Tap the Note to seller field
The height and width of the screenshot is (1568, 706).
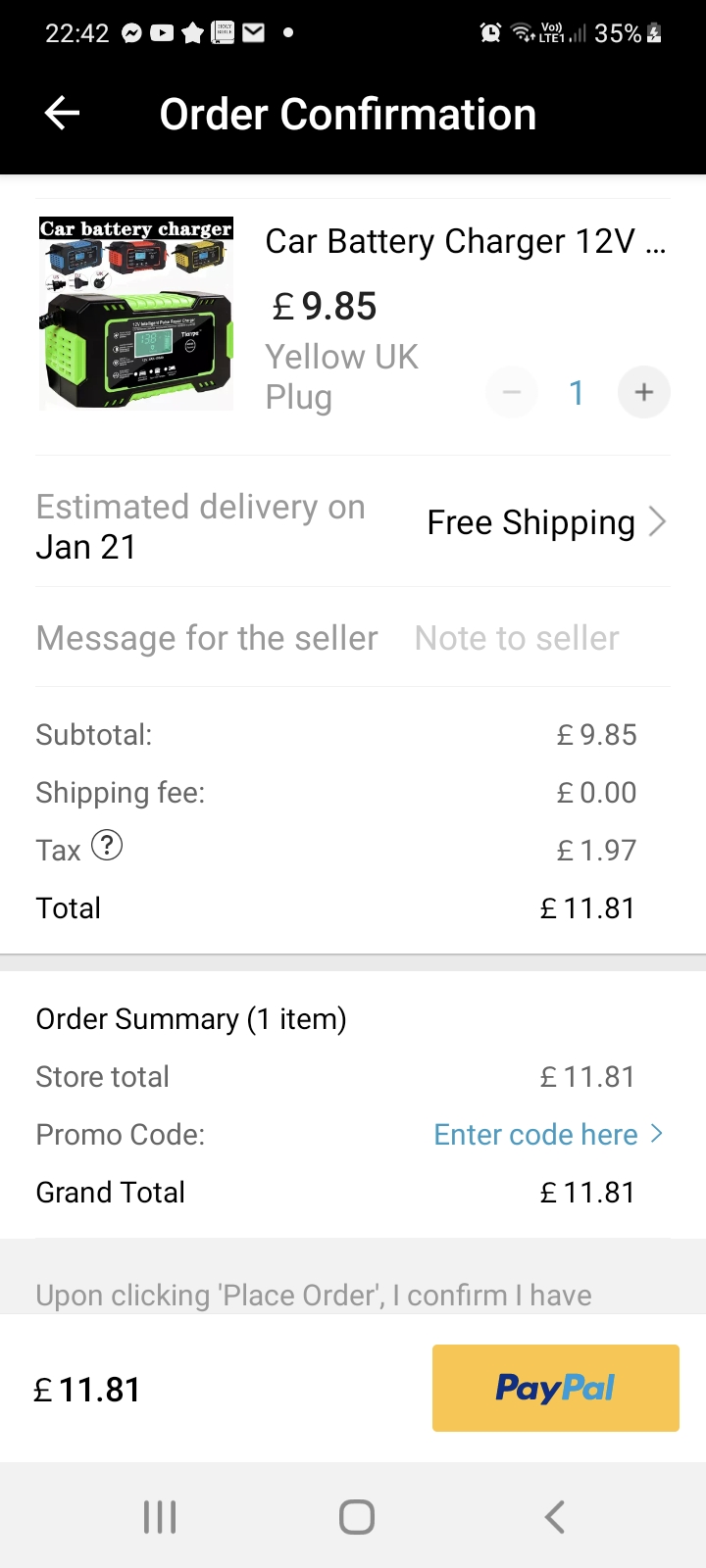pos(517,638)
